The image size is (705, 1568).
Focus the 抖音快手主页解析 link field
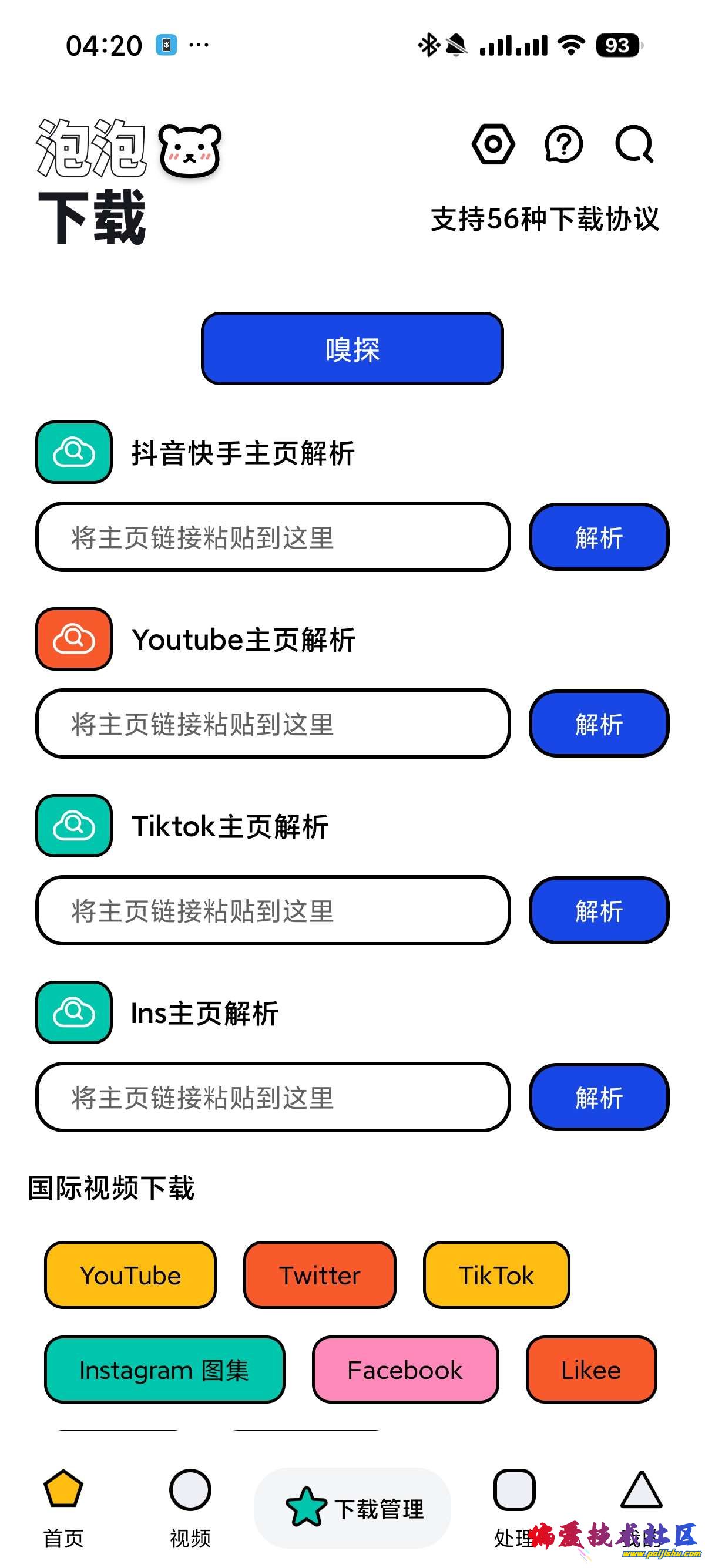pyautogui.click(x=273, y=537)
